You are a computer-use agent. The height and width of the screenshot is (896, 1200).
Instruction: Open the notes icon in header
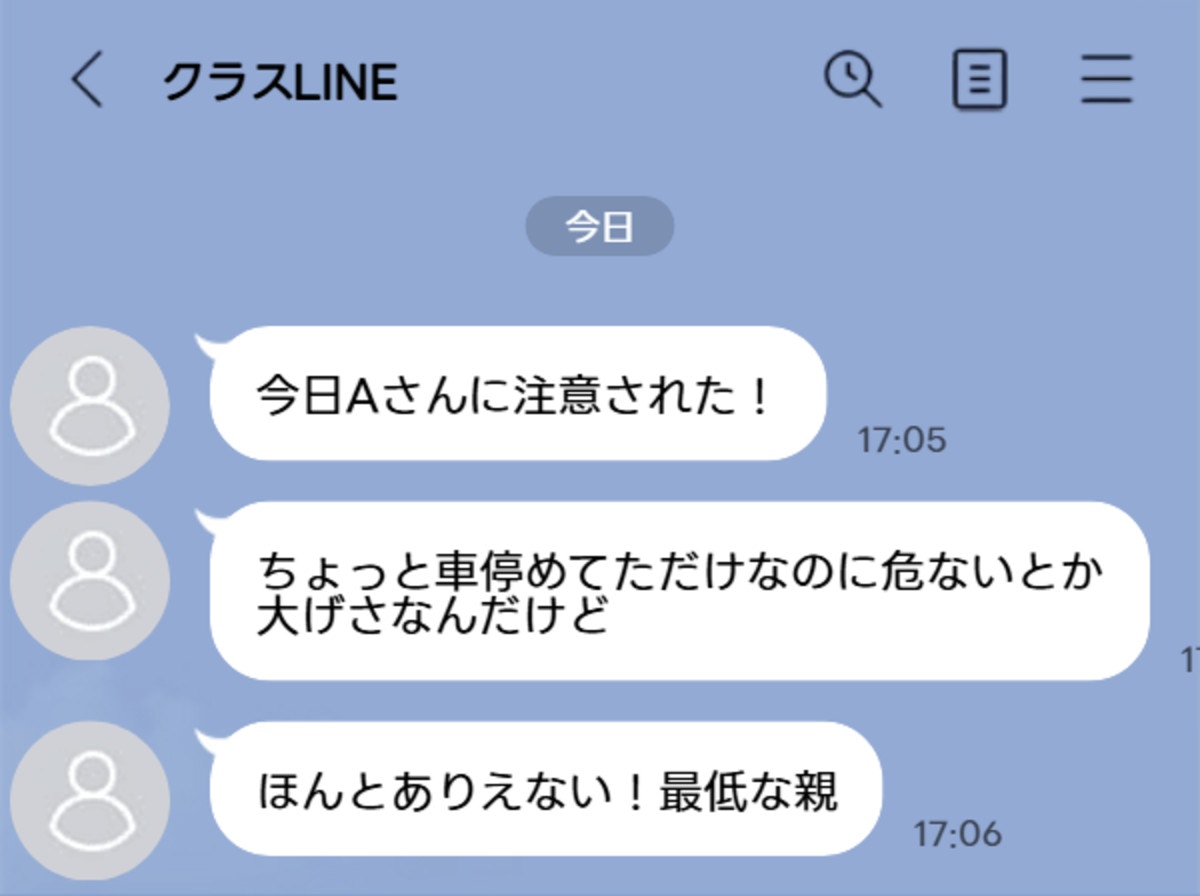pyautogui.click(x=979, y=80)
